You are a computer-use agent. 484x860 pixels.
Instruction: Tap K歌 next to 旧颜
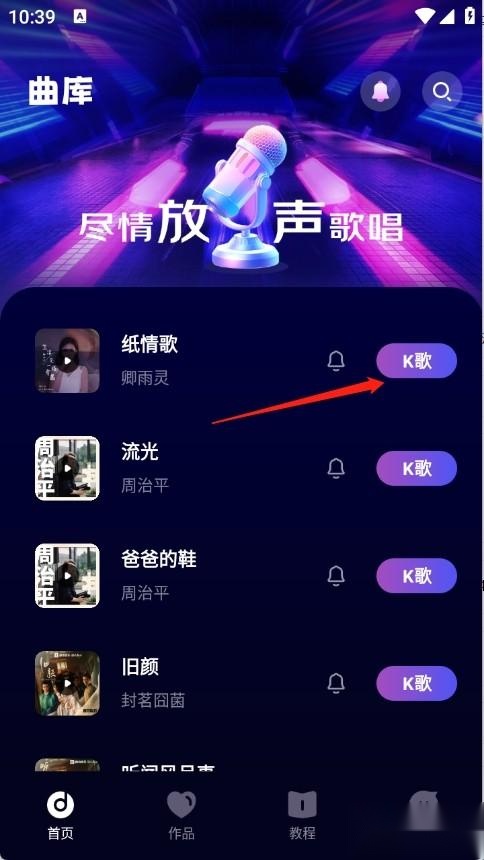pyautogui.click(x=417, y=683)
